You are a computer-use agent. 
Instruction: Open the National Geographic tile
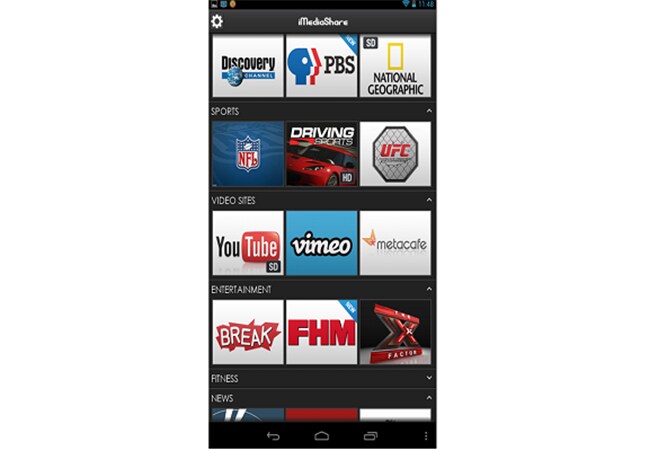395,66
